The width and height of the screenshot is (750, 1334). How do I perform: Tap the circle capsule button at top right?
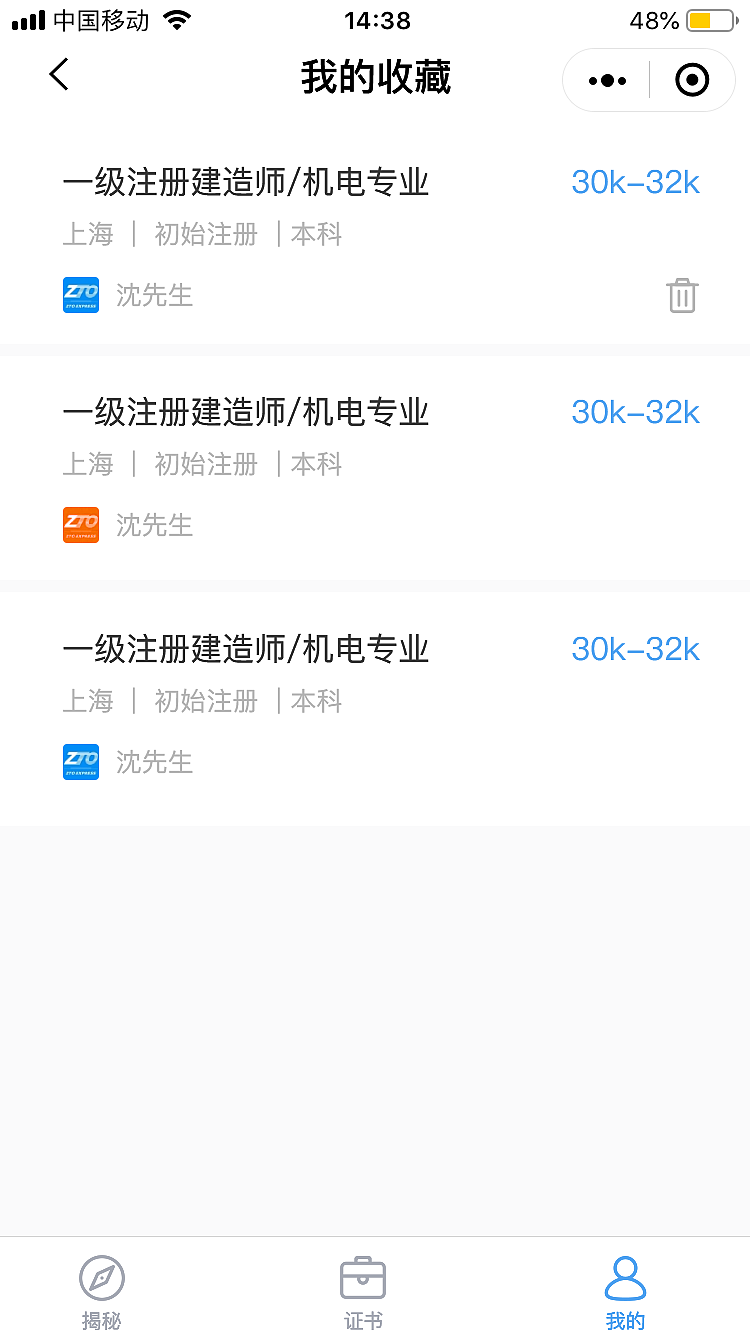coord(691,80)
